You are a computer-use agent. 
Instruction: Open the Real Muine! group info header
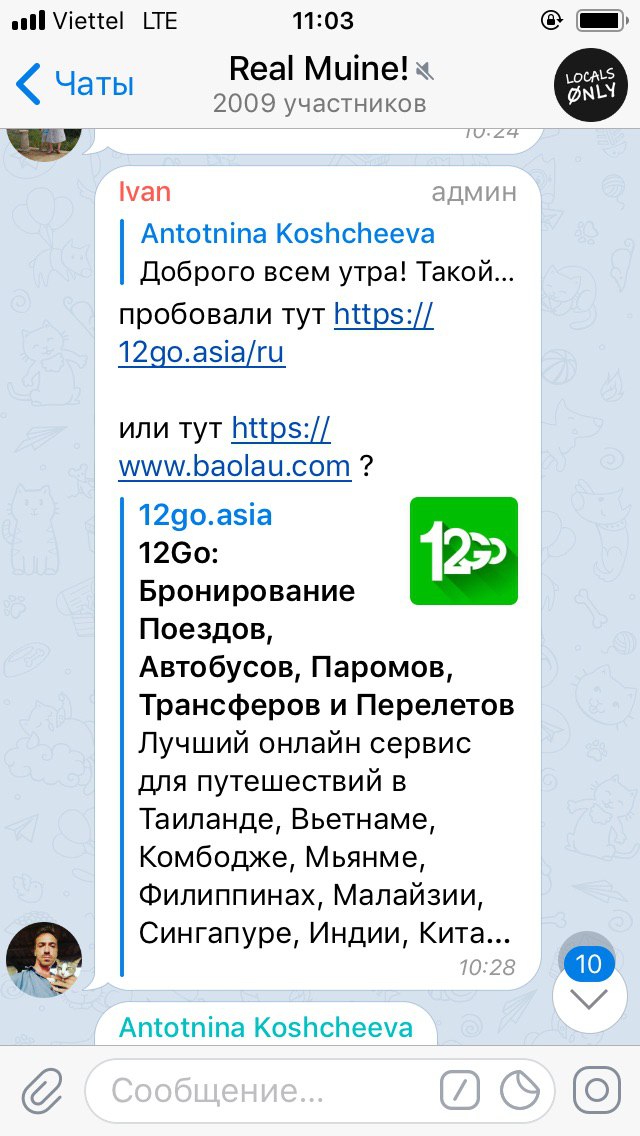tap(320, 84)
